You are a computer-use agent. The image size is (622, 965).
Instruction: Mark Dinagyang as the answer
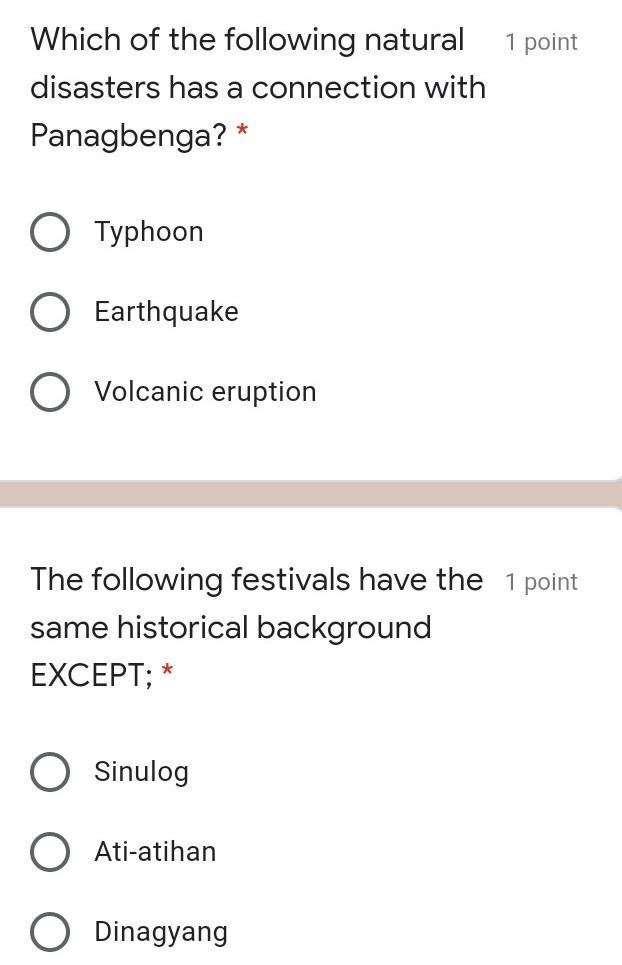click(x=50, y=932)
